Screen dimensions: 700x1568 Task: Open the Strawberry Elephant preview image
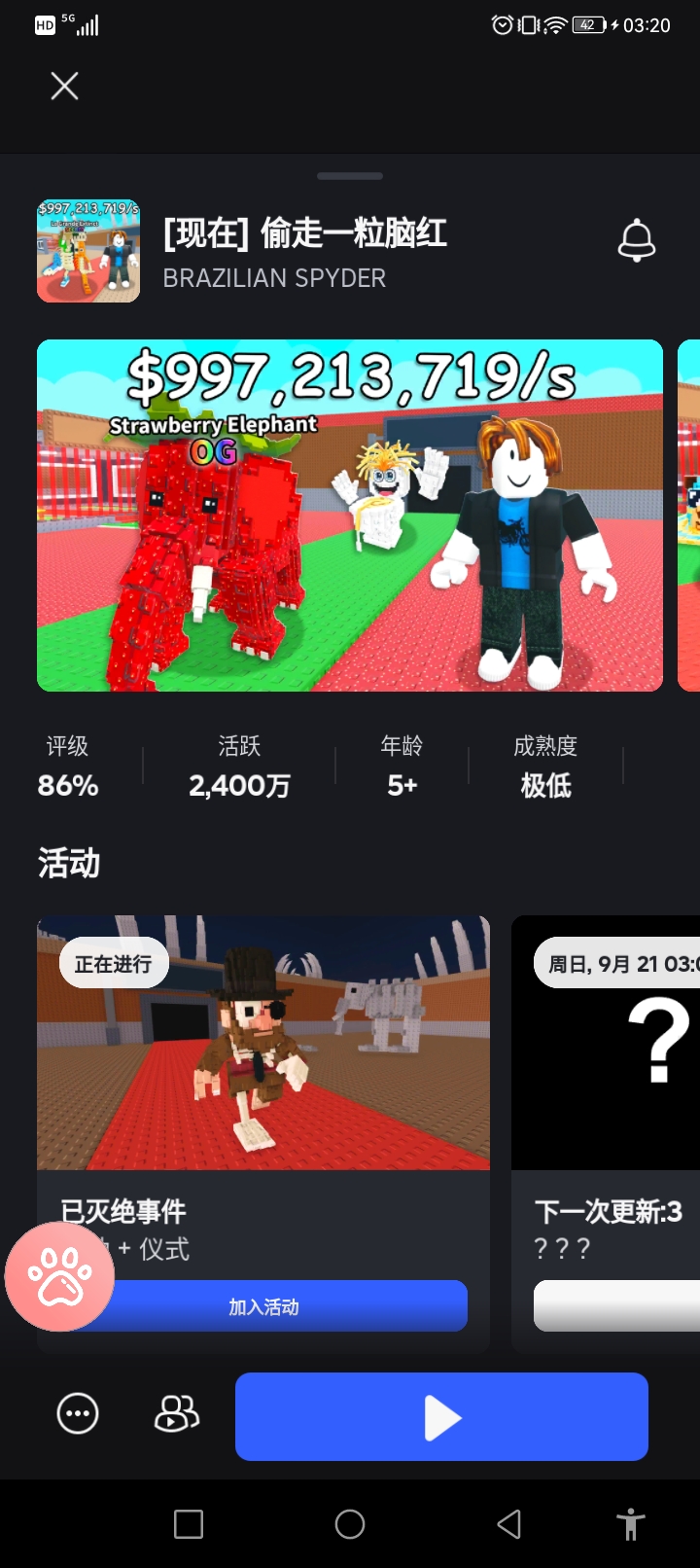click(350, 516)
